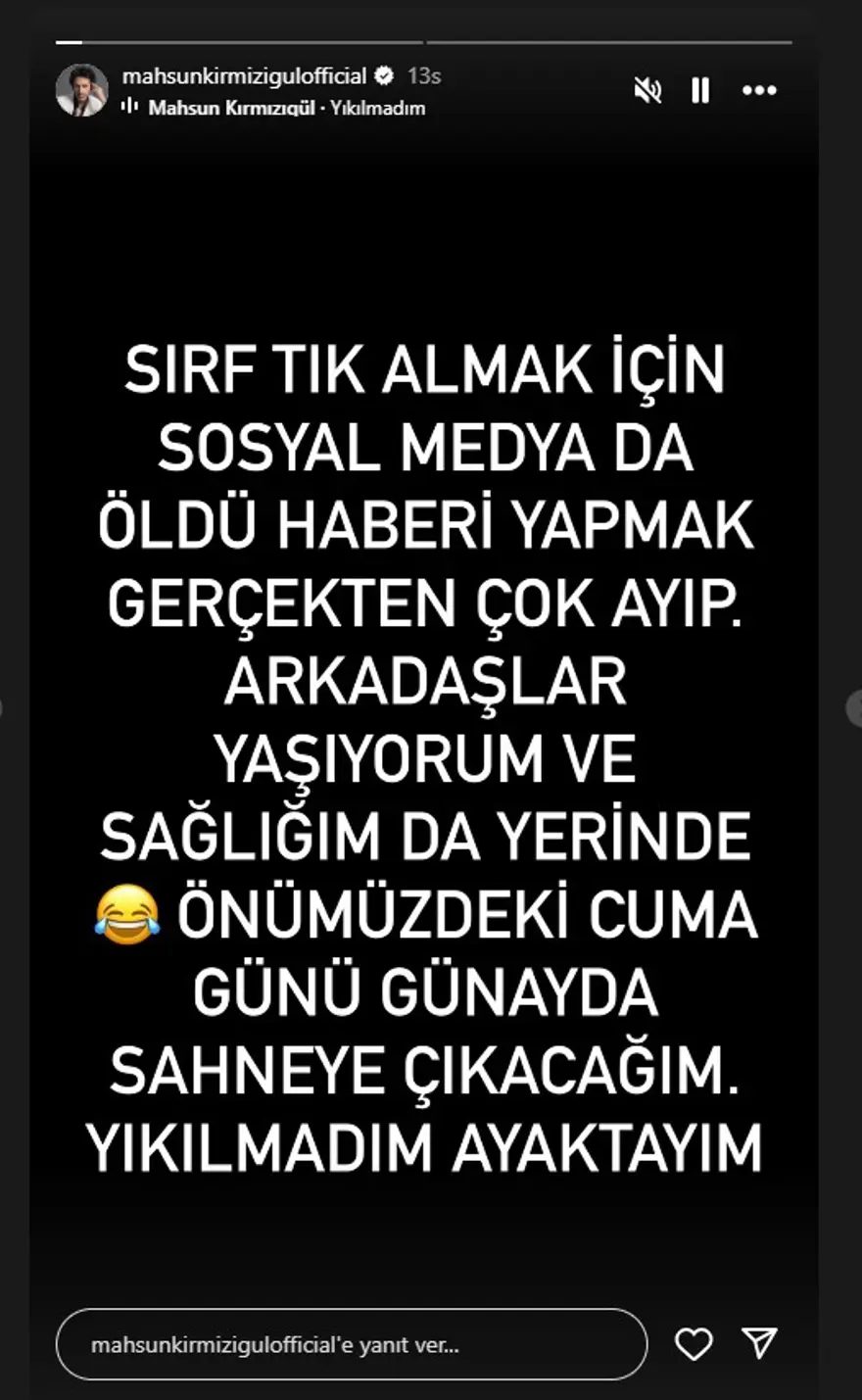Screen dimensions: 862x1400
Task: Pause the story playback
Action: [x=700, y=91]
